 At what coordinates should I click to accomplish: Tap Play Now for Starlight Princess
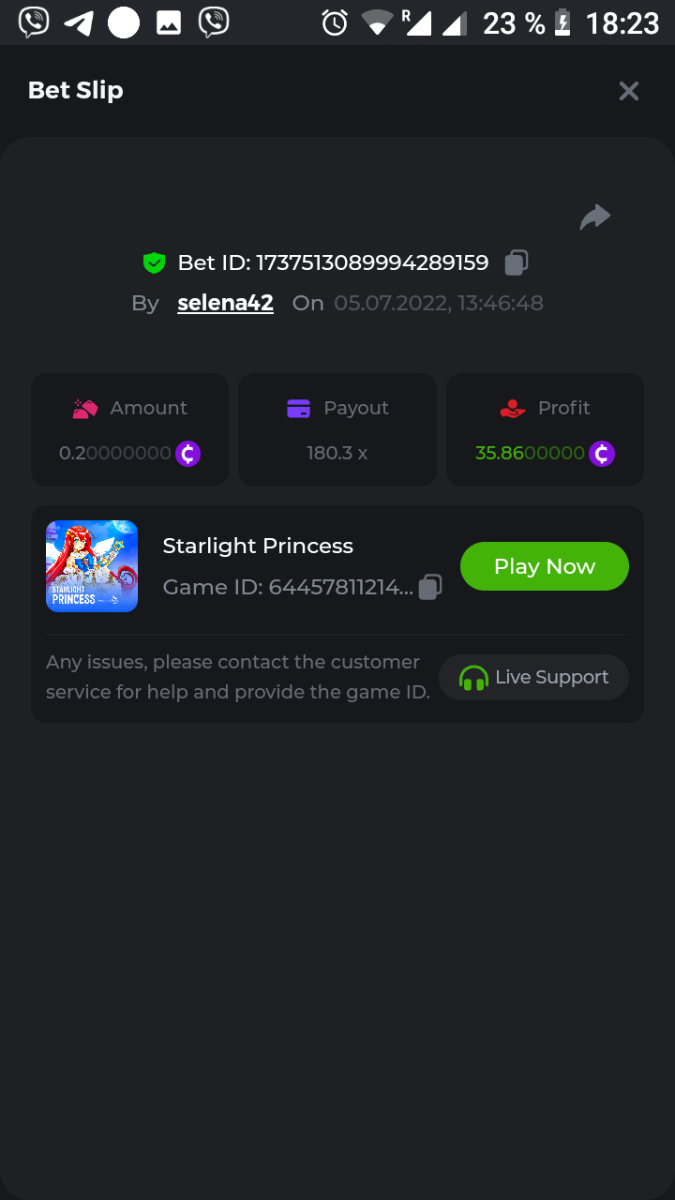point(544,566)
